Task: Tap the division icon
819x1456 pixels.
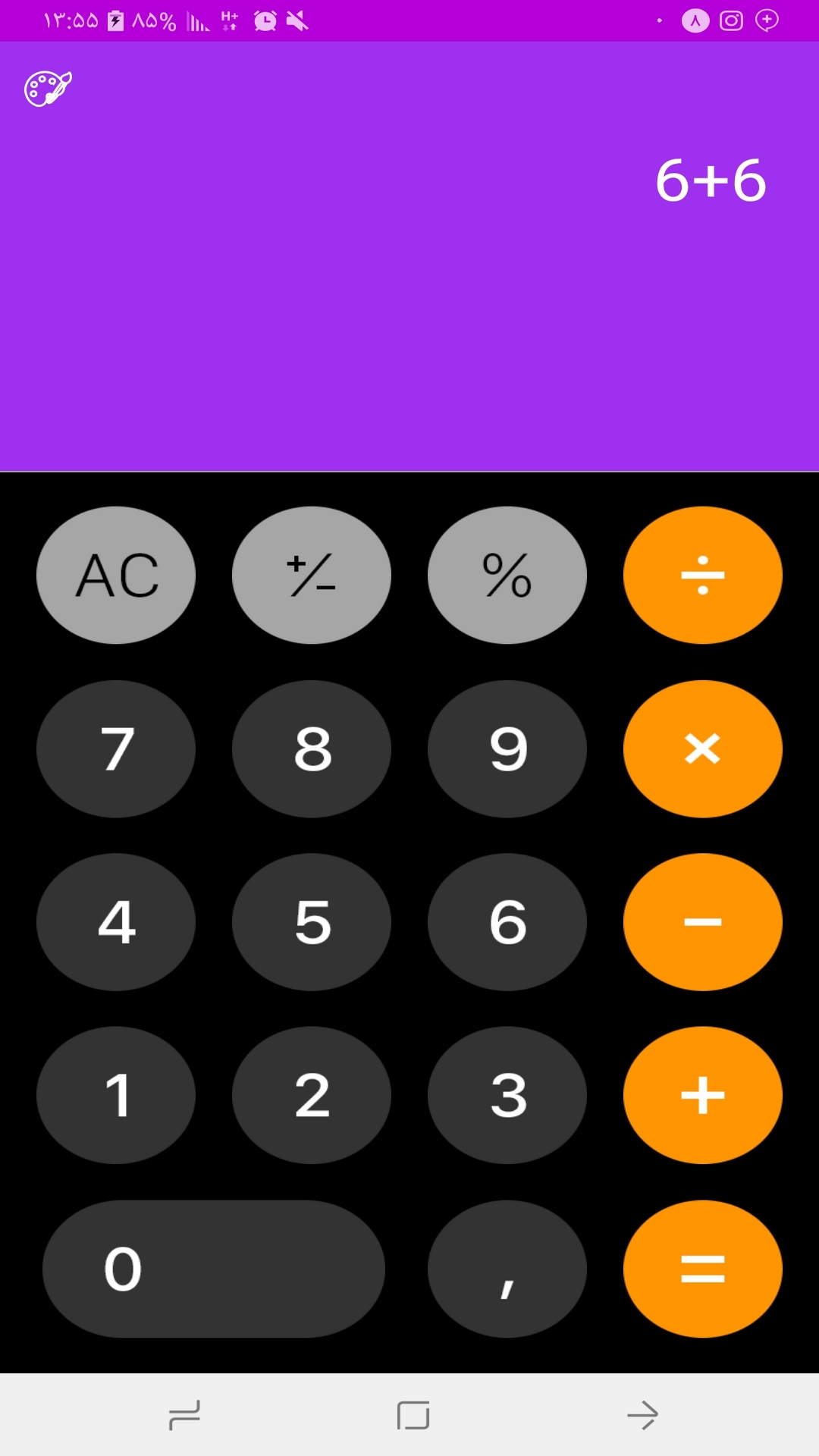Action: [x=702, y=575]
